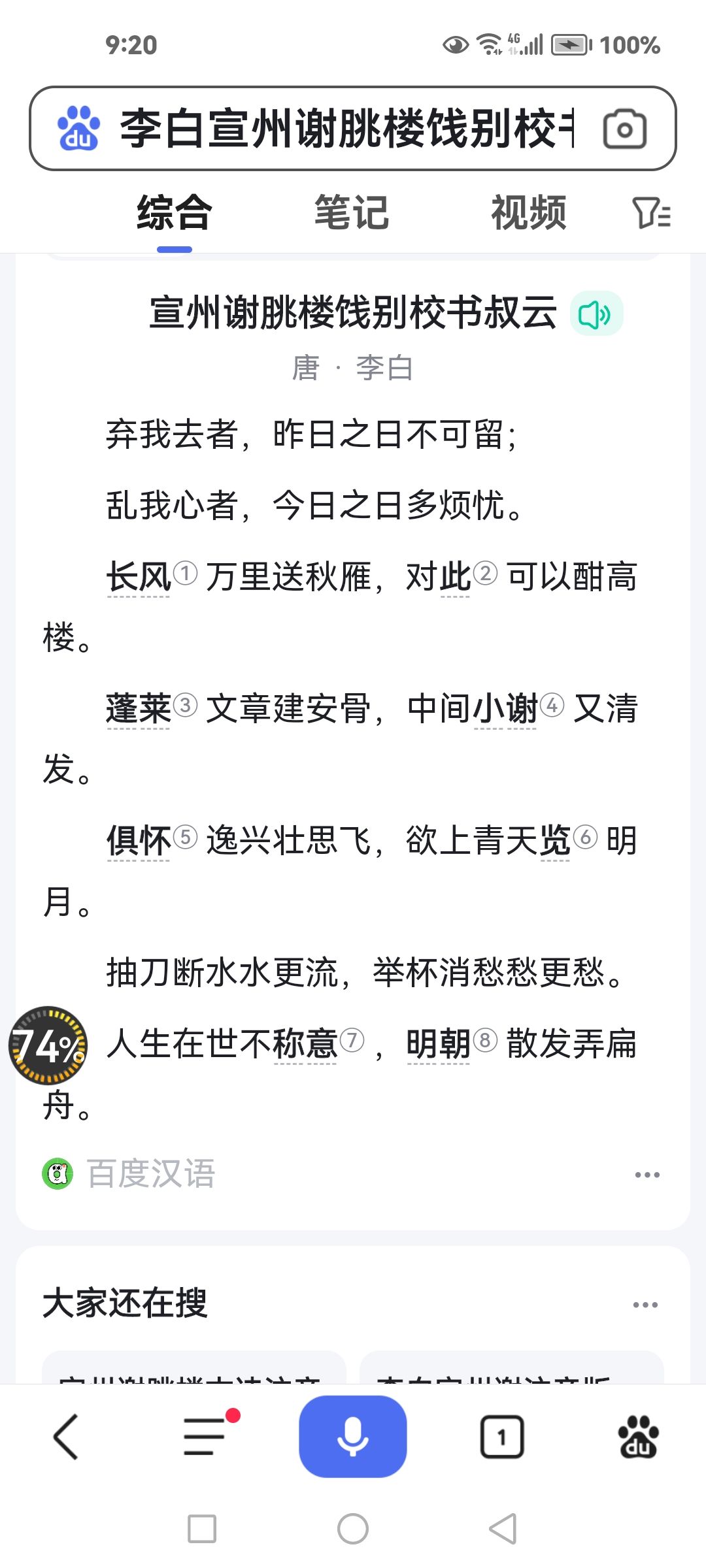Open camera search in the search bar
This screenshot has height=1568, width=706.
[x=624, y=129]
